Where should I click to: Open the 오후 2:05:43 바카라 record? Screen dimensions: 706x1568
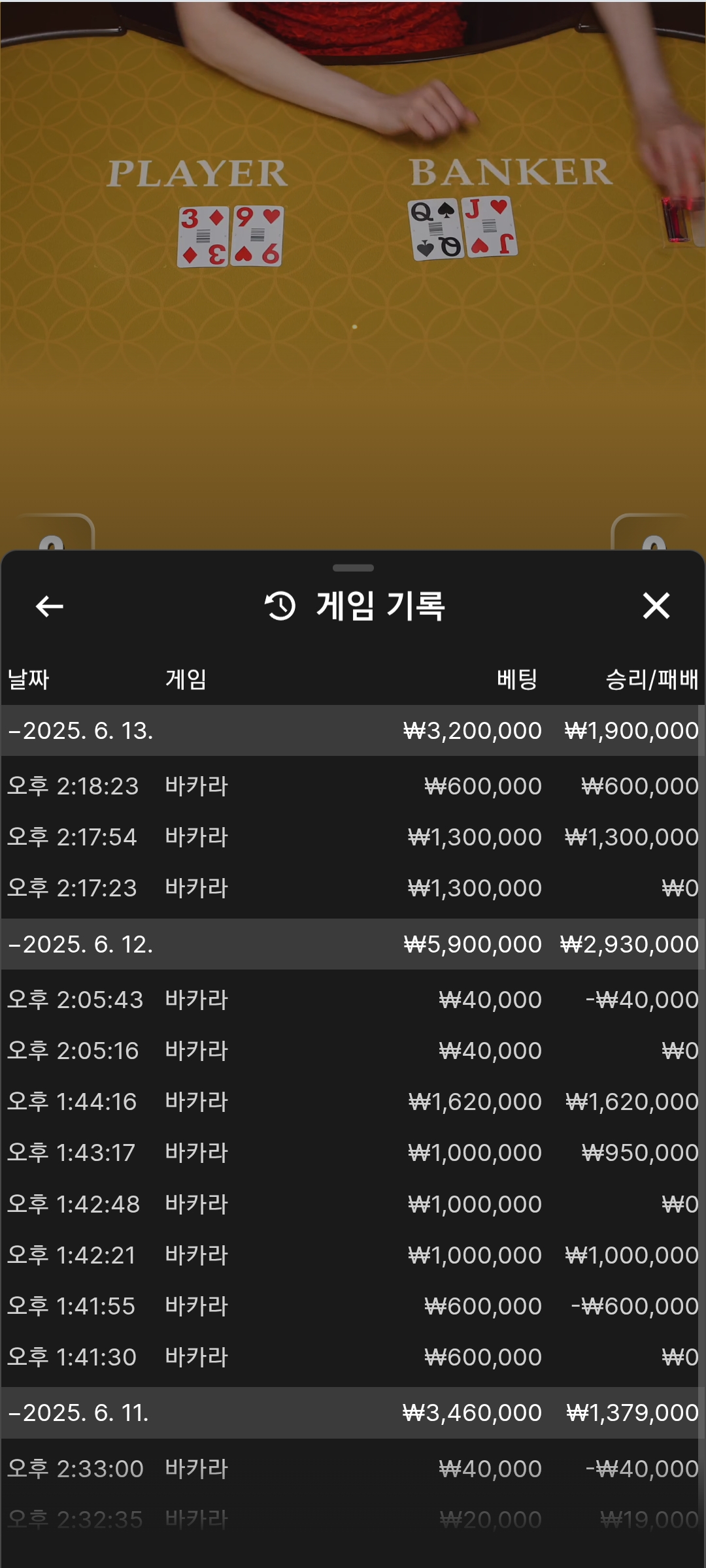pos(353,1000)
